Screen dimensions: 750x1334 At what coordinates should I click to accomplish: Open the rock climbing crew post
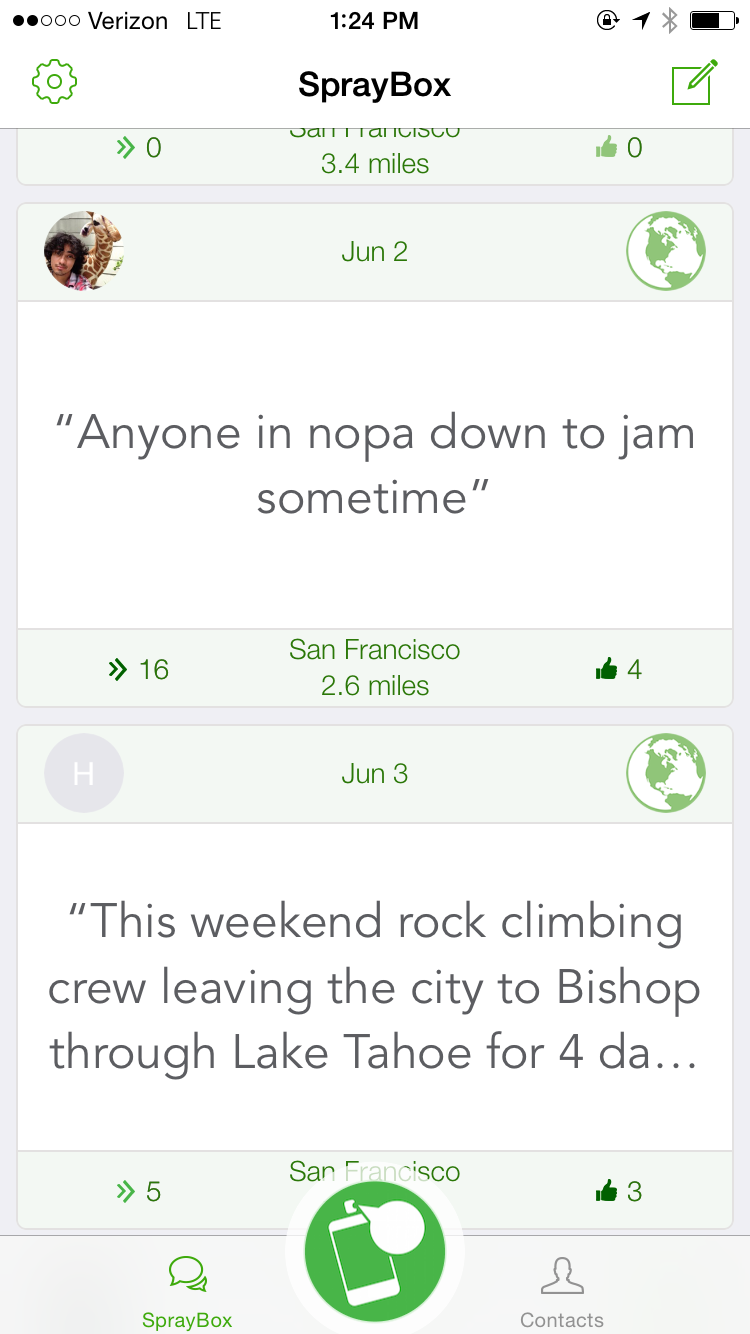375,987
